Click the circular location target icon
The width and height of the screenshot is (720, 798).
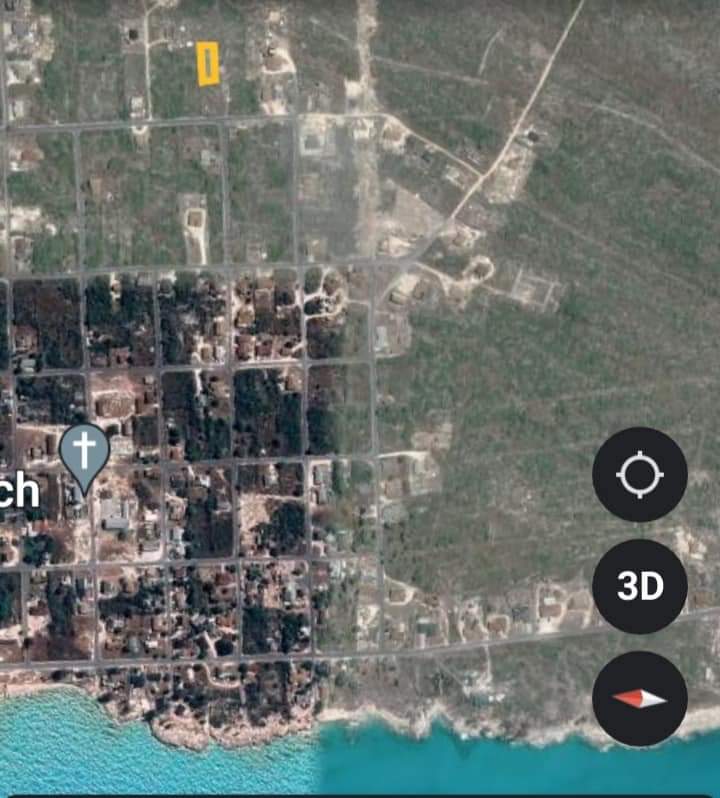click(x=640, y=474)
